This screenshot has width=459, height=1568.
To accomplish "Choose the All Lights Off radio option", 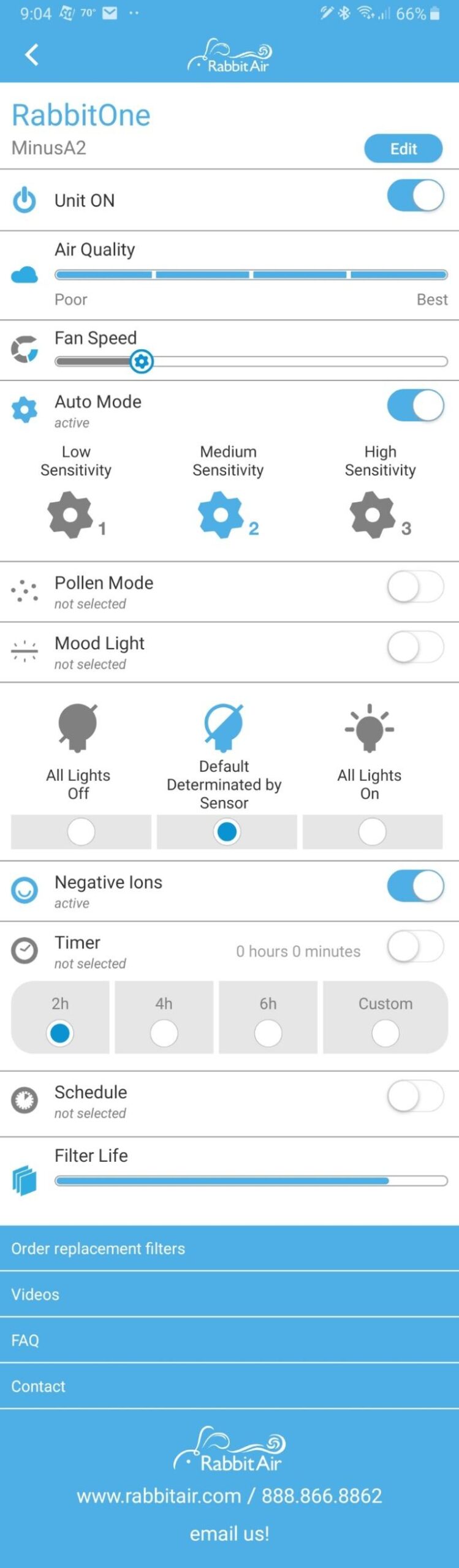I will click(x=81, y=832).
